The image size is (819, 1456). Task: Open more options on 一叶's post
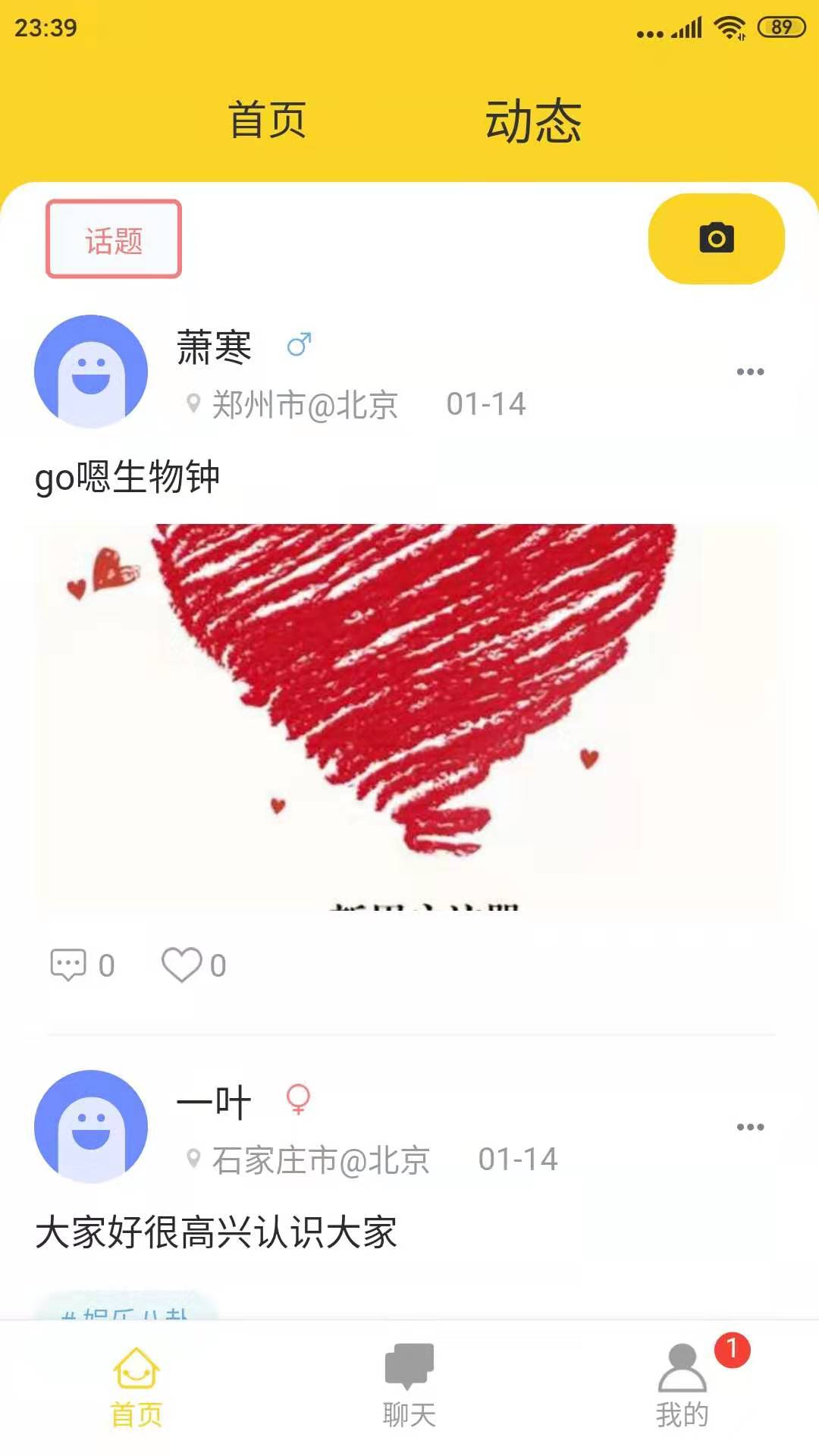click(x=750, y=1127)
